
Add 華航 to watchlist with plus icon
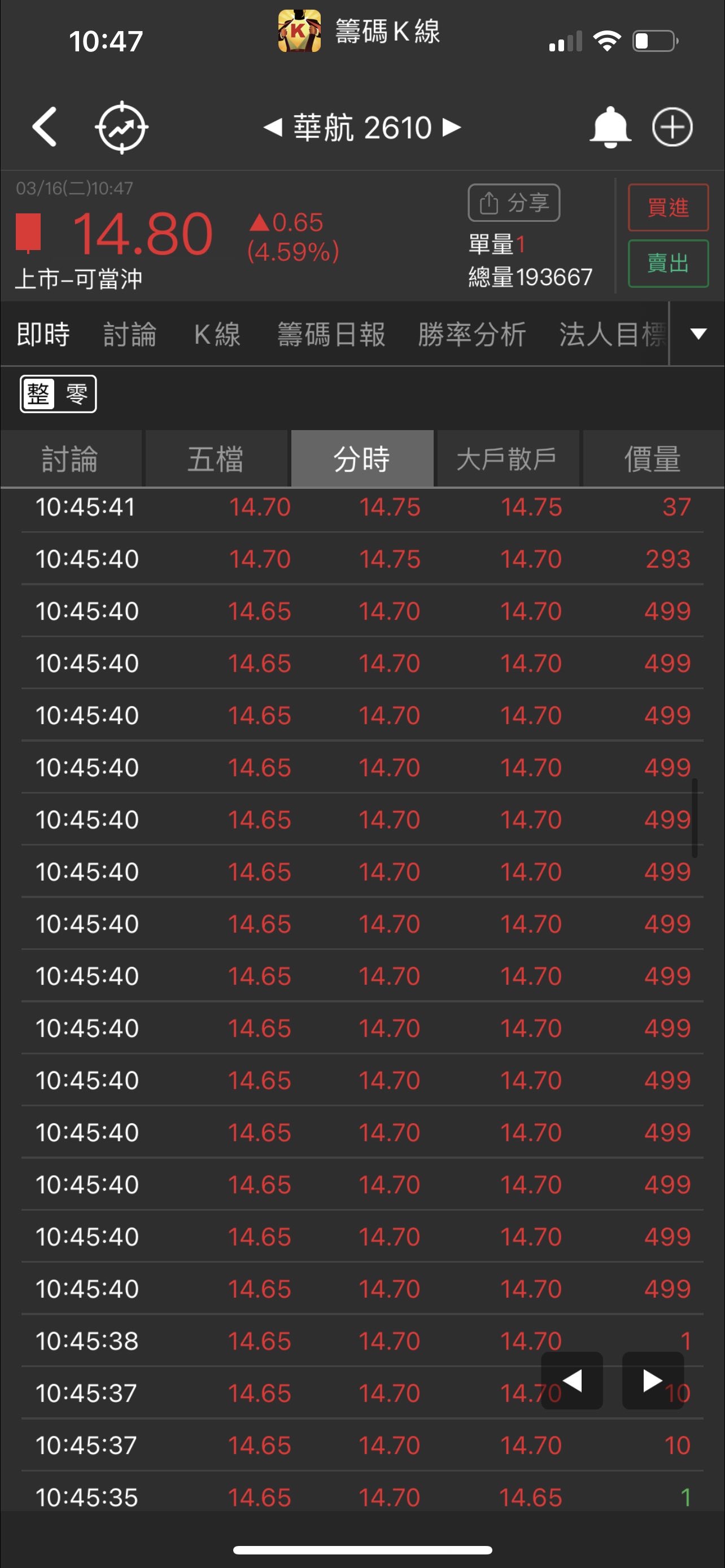672,127
